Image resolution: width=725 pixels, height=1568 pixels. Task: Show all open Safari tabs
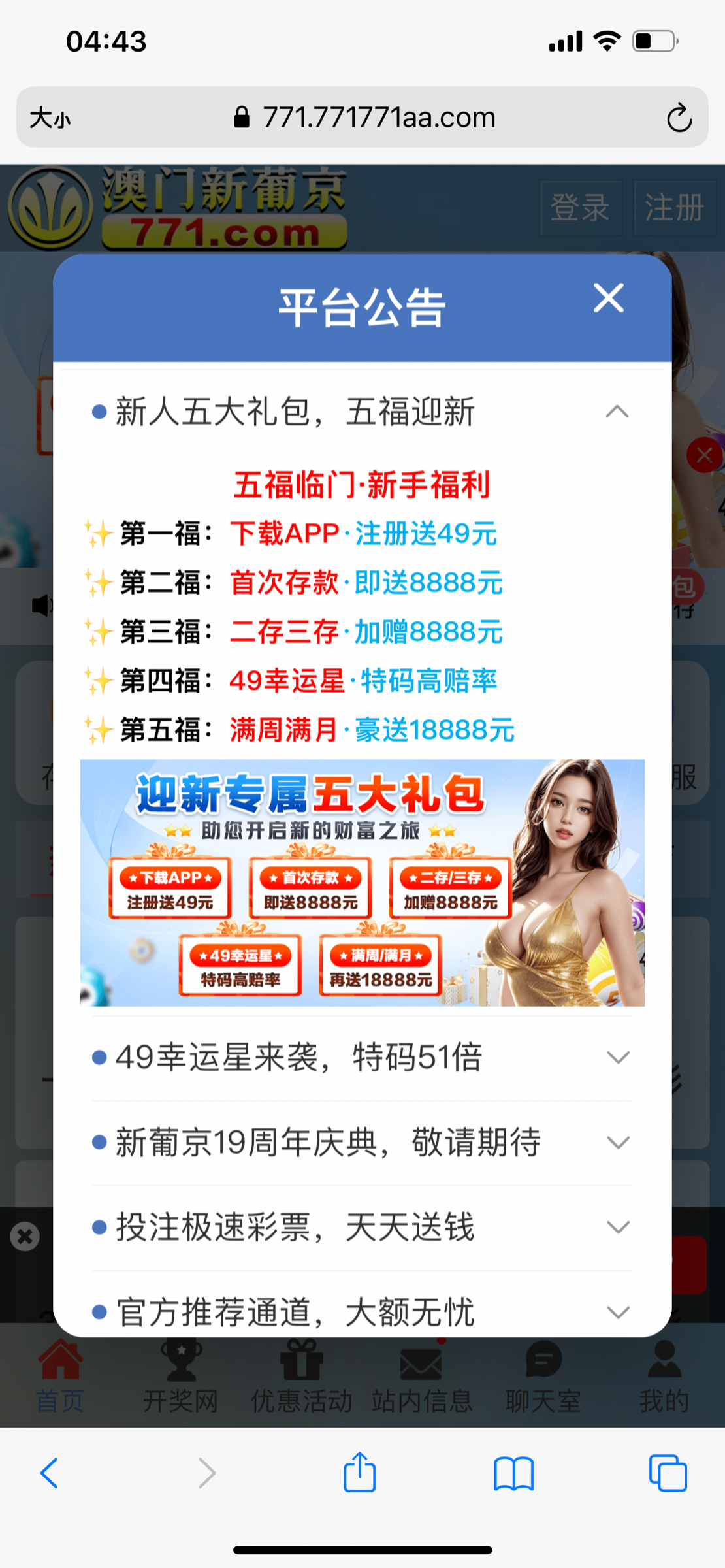coord(668,1473)
